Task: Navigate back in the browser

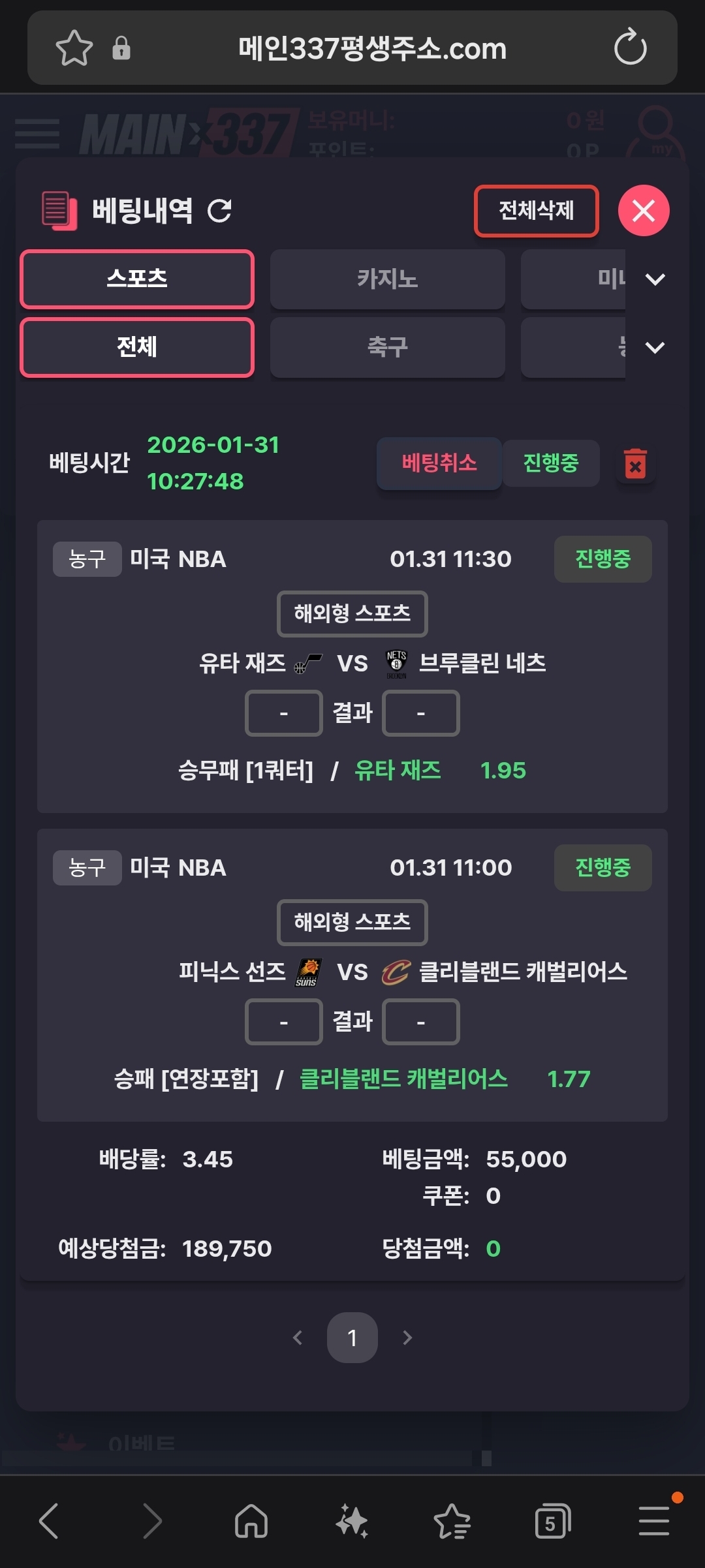Action: [x=50, y=1522]
